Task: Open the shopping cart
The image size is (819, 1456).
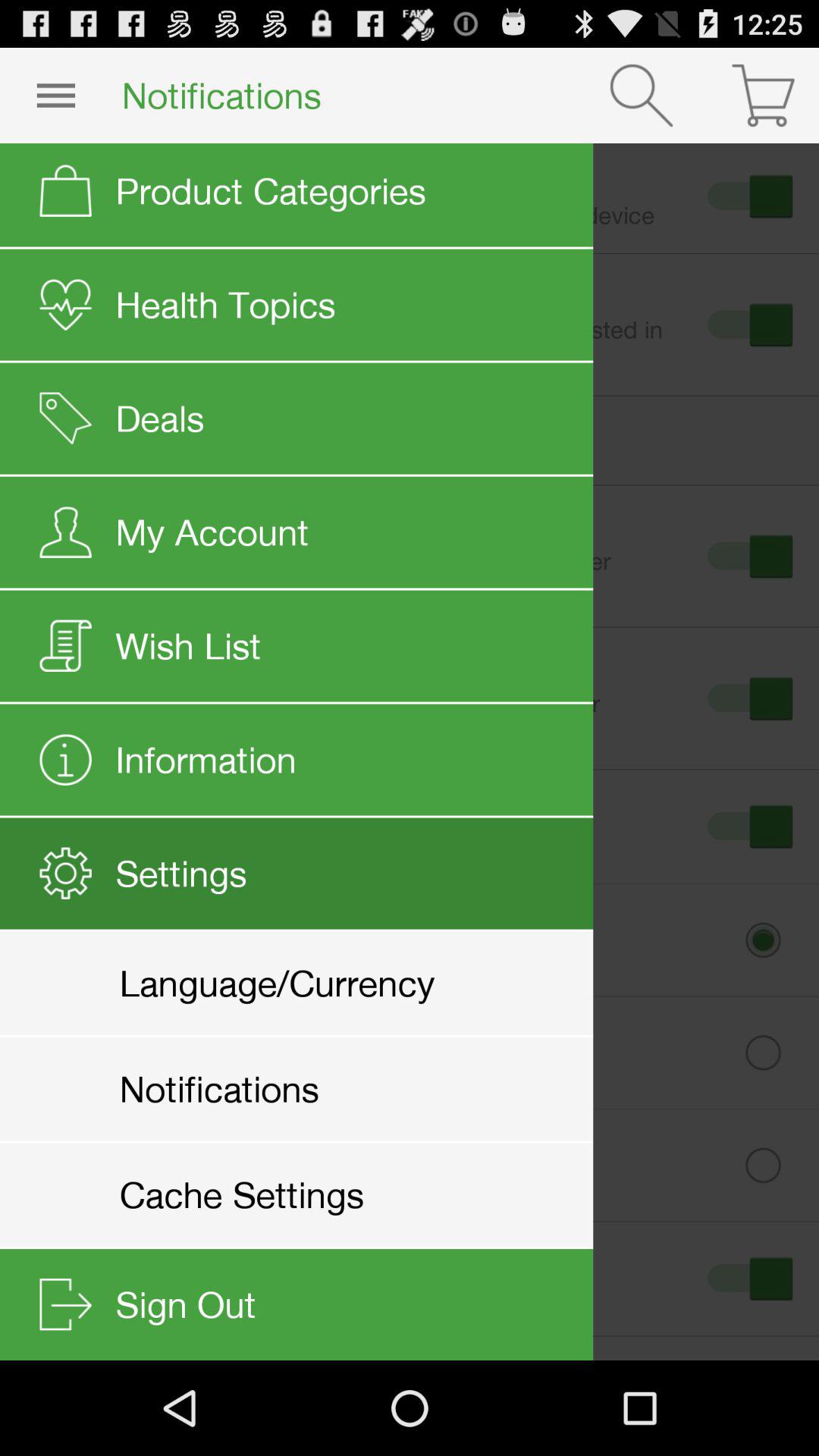Action: coord(764,96)
